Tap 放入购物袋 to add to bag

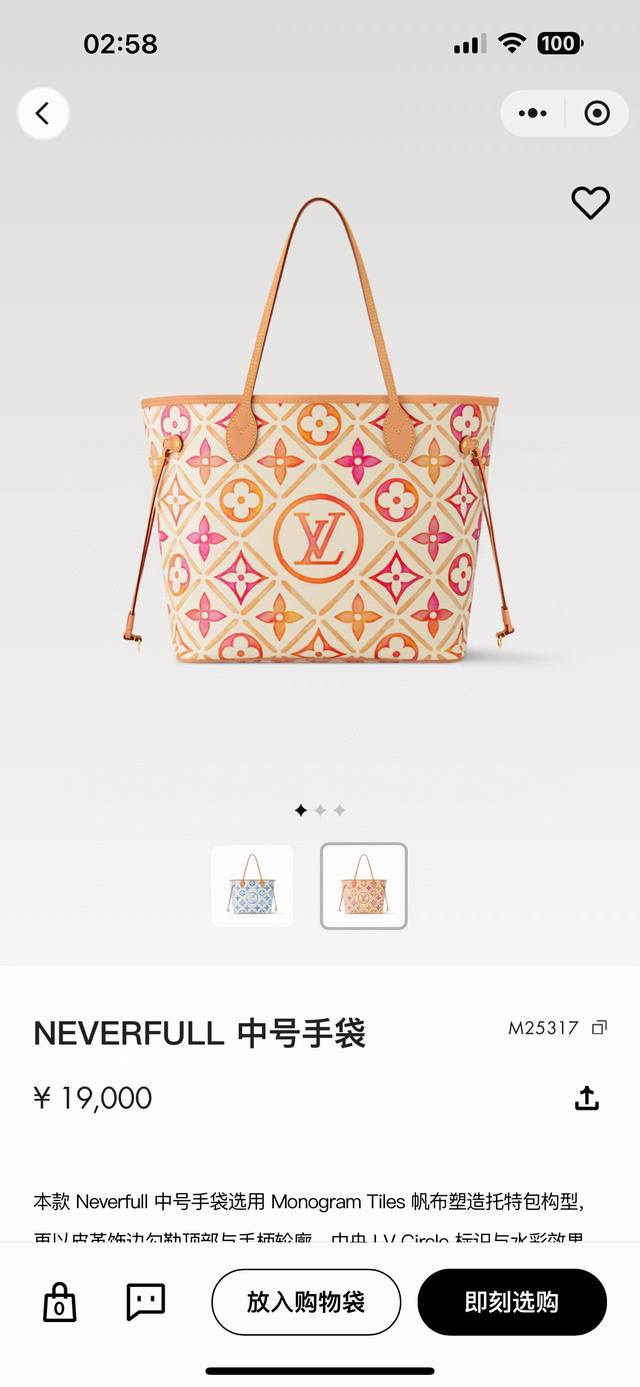pos(306,1302)
